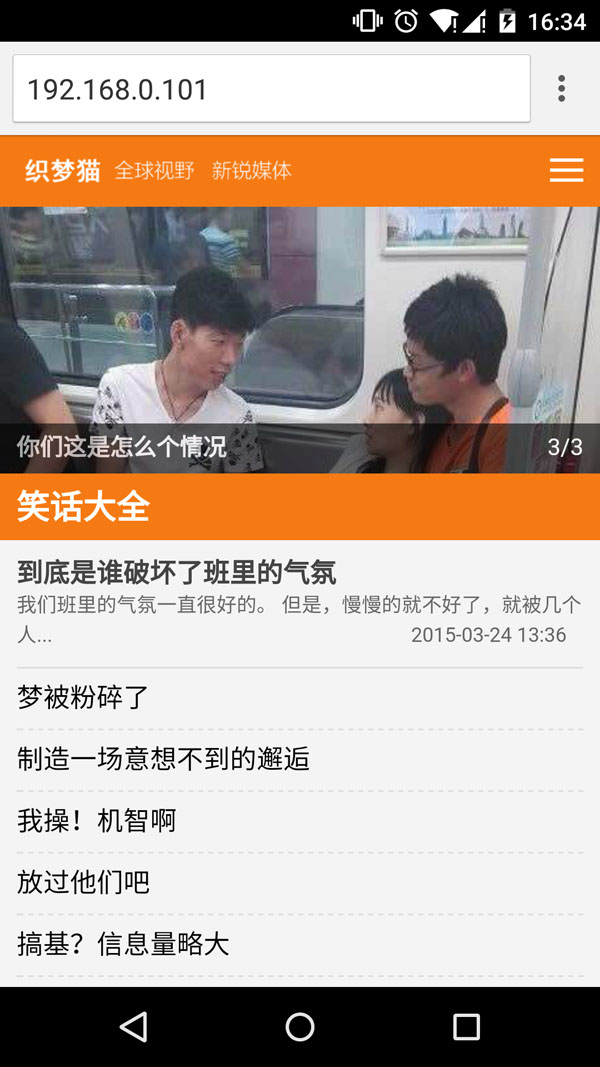This screenshot has width=600, height=1067.
Task: Open the 笑话大全 section header
Action: [x=83, y=507]
